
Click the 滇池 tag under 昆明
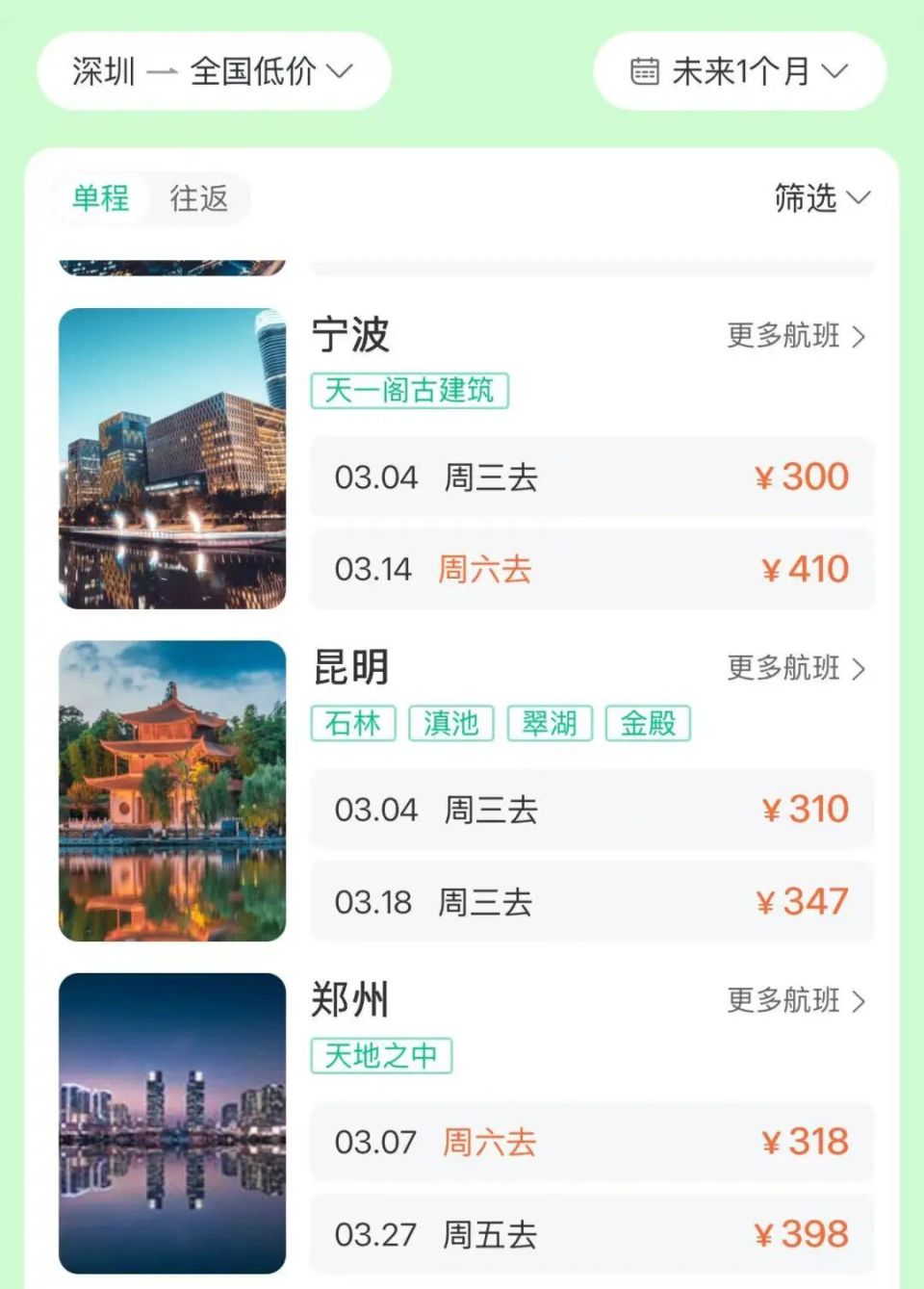451,723
